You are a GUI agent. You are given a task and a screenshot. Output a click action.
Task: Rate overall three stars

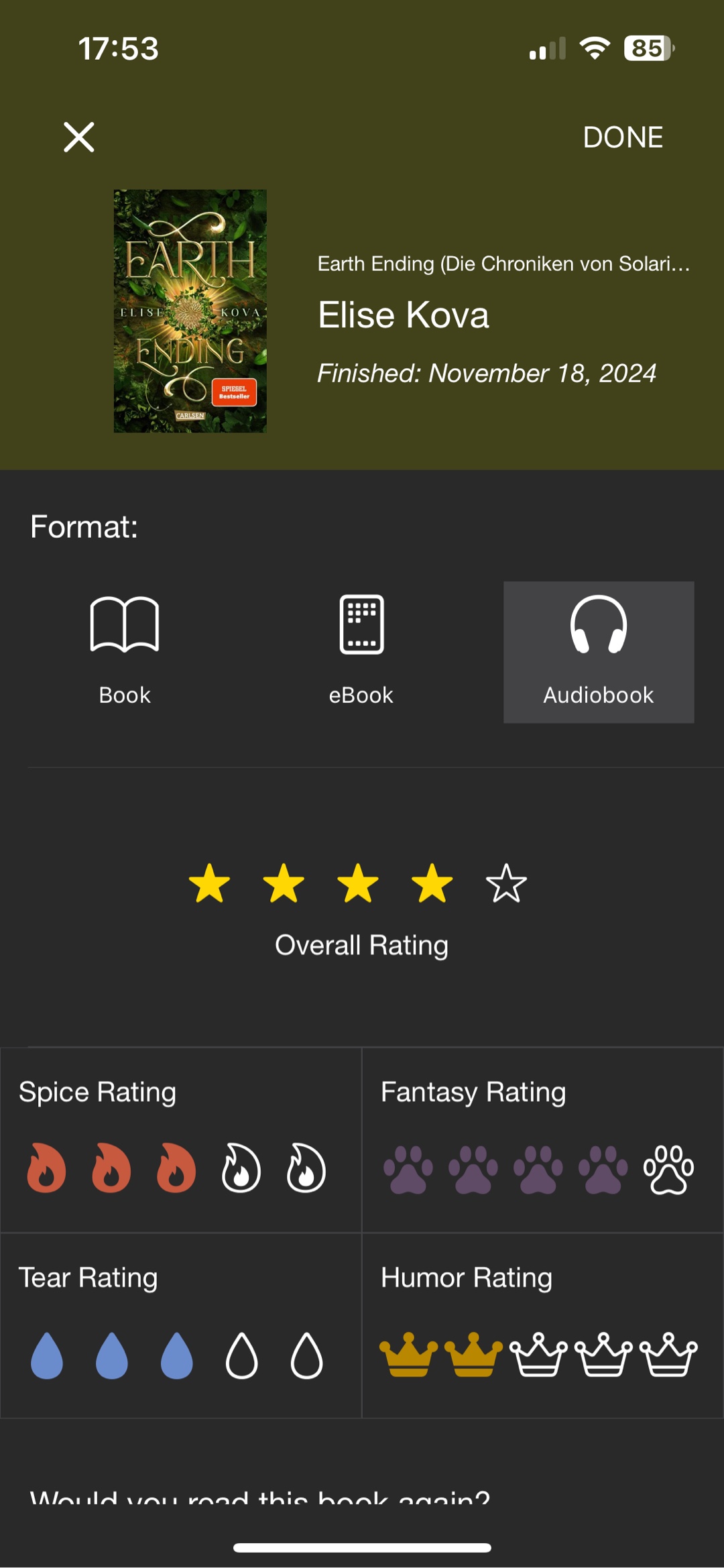click(x=358, y=883)
